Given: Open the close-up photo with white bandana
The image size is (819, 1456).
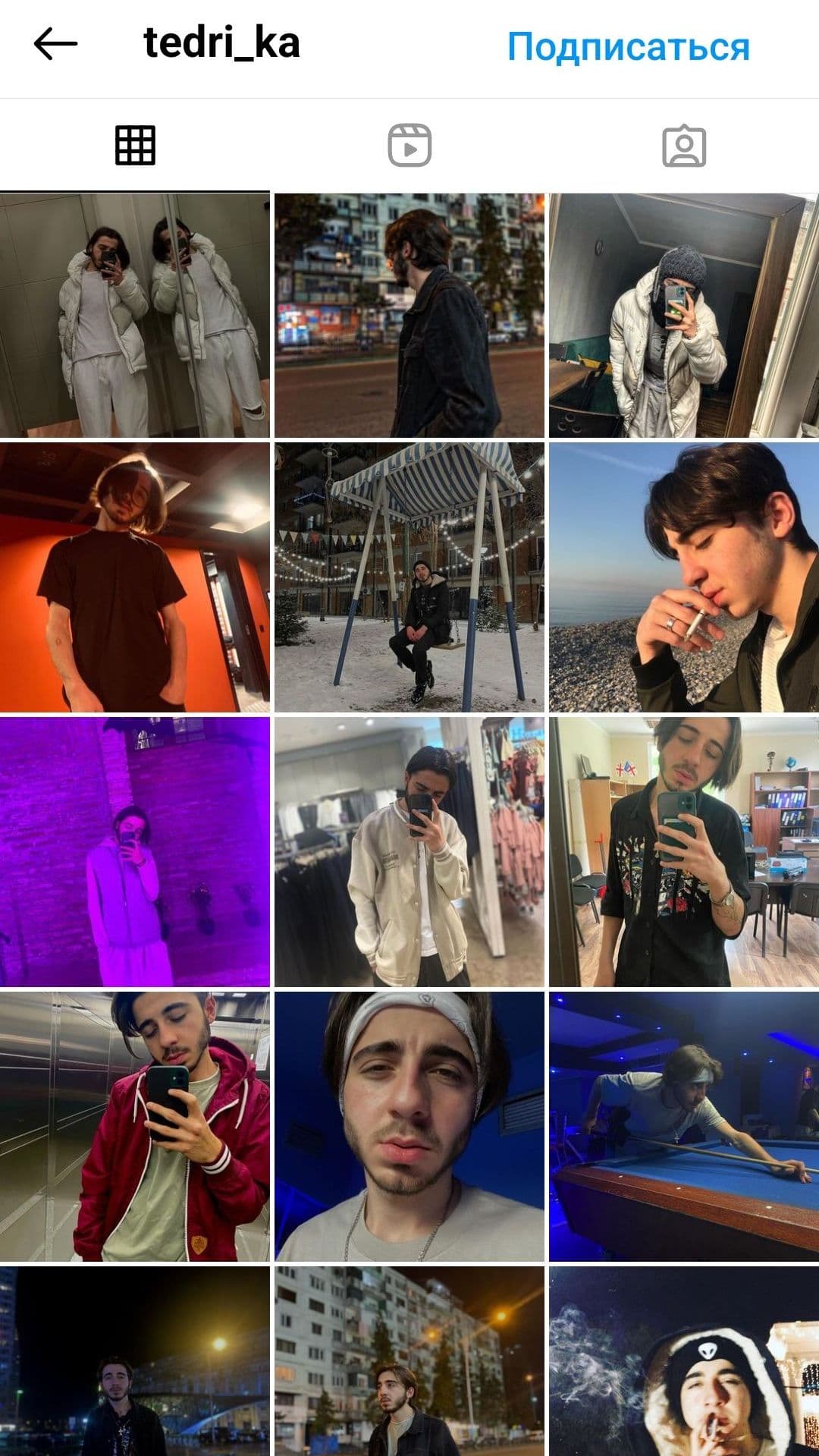Looking at the screenshot, I should (409, 1126).
